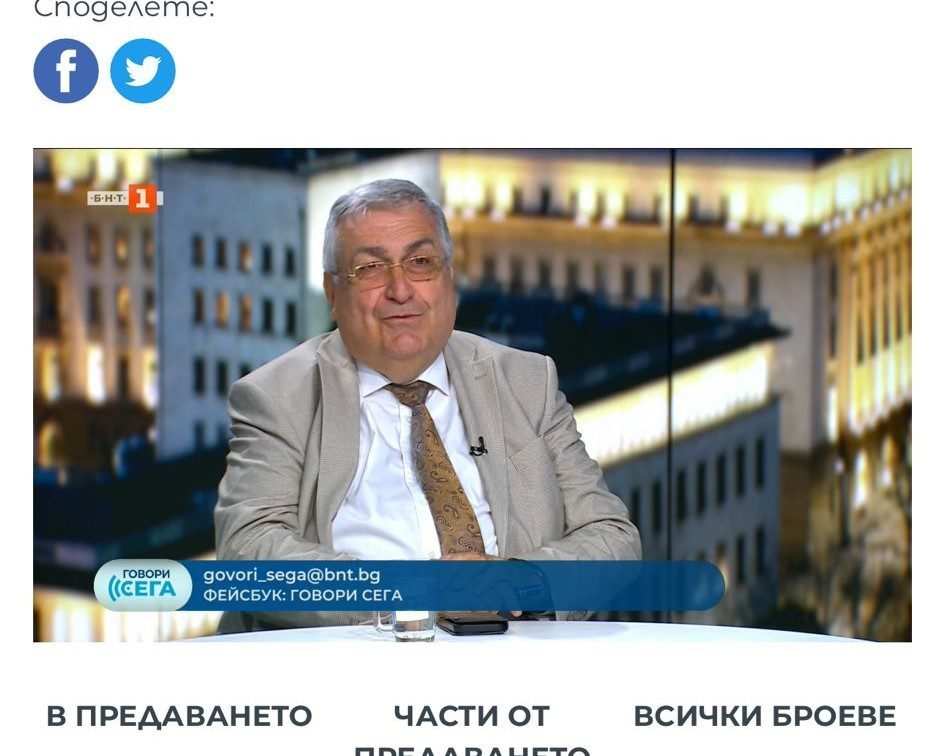Select the ВСИЧКИ БРОЕВЕ tab
Image resolution: width=945 pixels, height=756 pixels.
[x=765, y=717]
